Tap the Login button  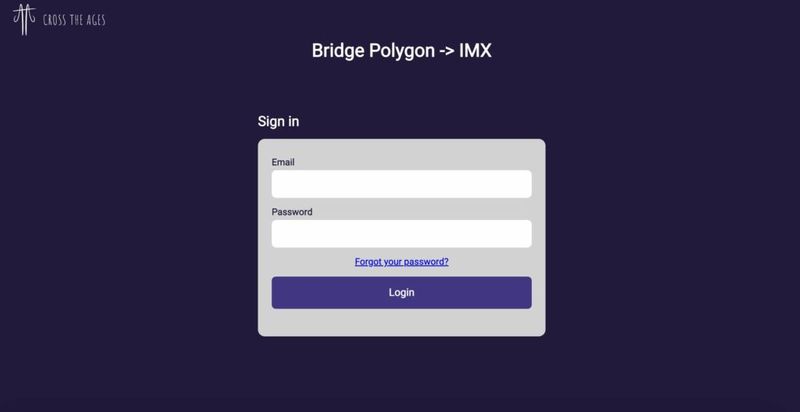[x=401, y=293]
